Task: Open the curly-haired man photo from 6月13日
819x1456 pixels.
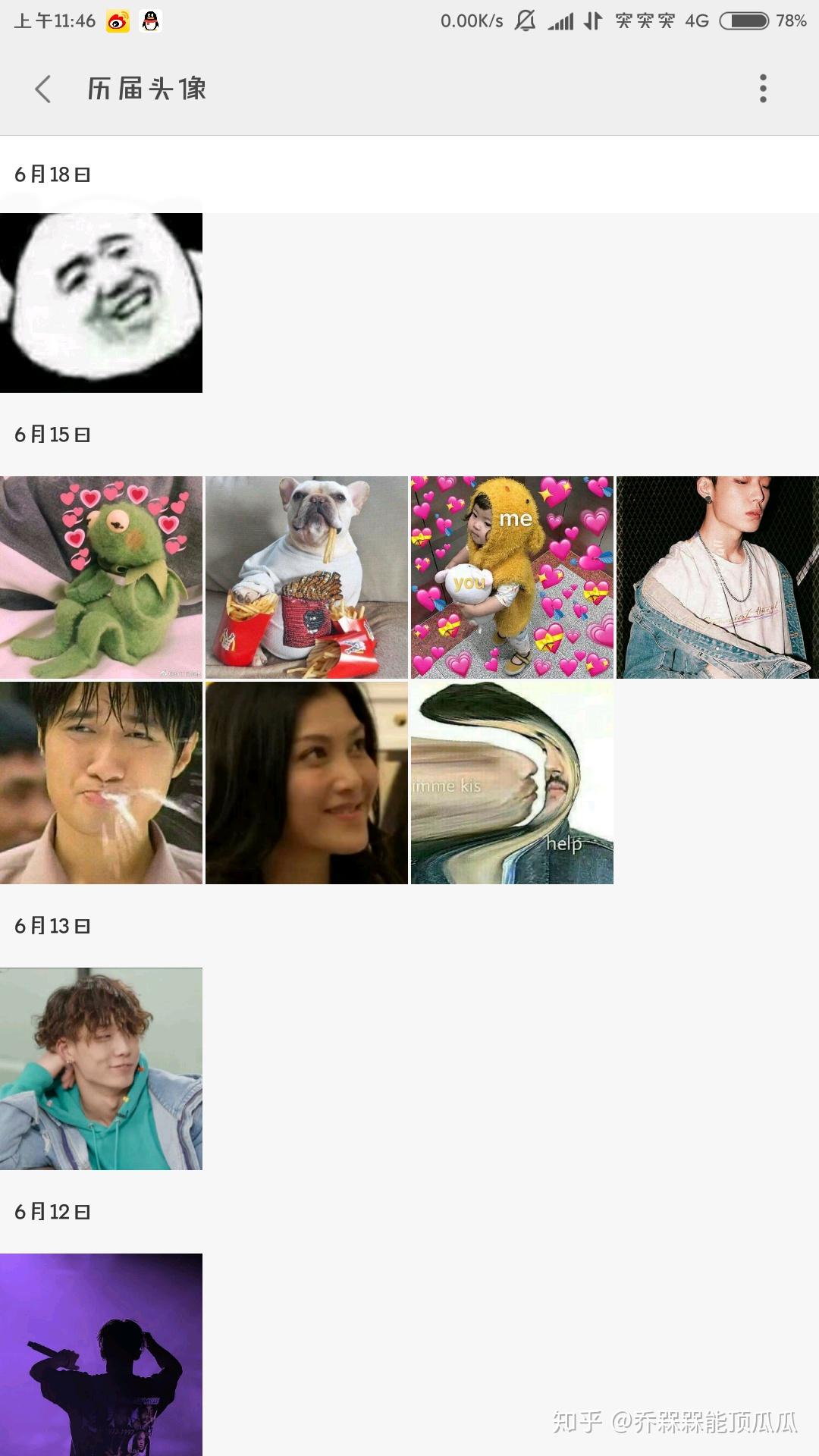Action: (101, 1068)
